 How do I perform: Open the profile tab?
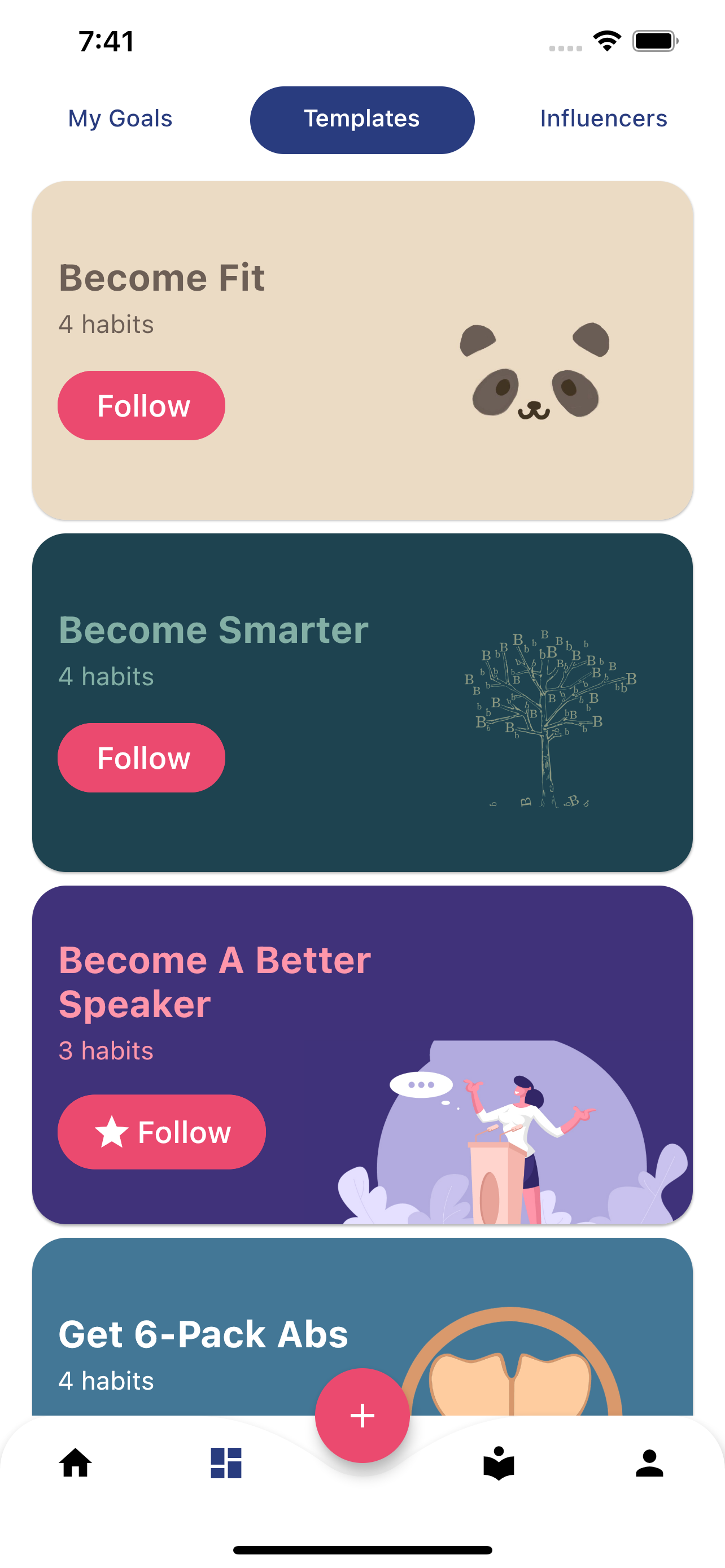click(649, 1462)
